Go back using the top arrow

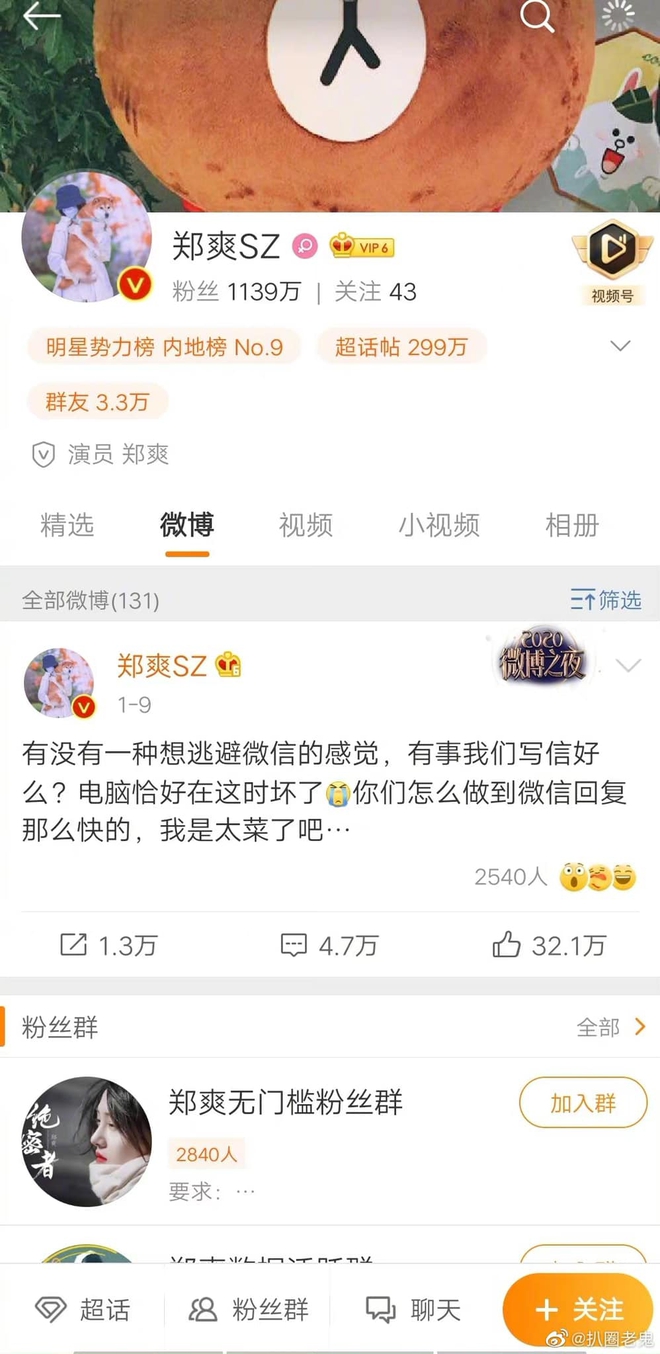click(x=41, y=16)
